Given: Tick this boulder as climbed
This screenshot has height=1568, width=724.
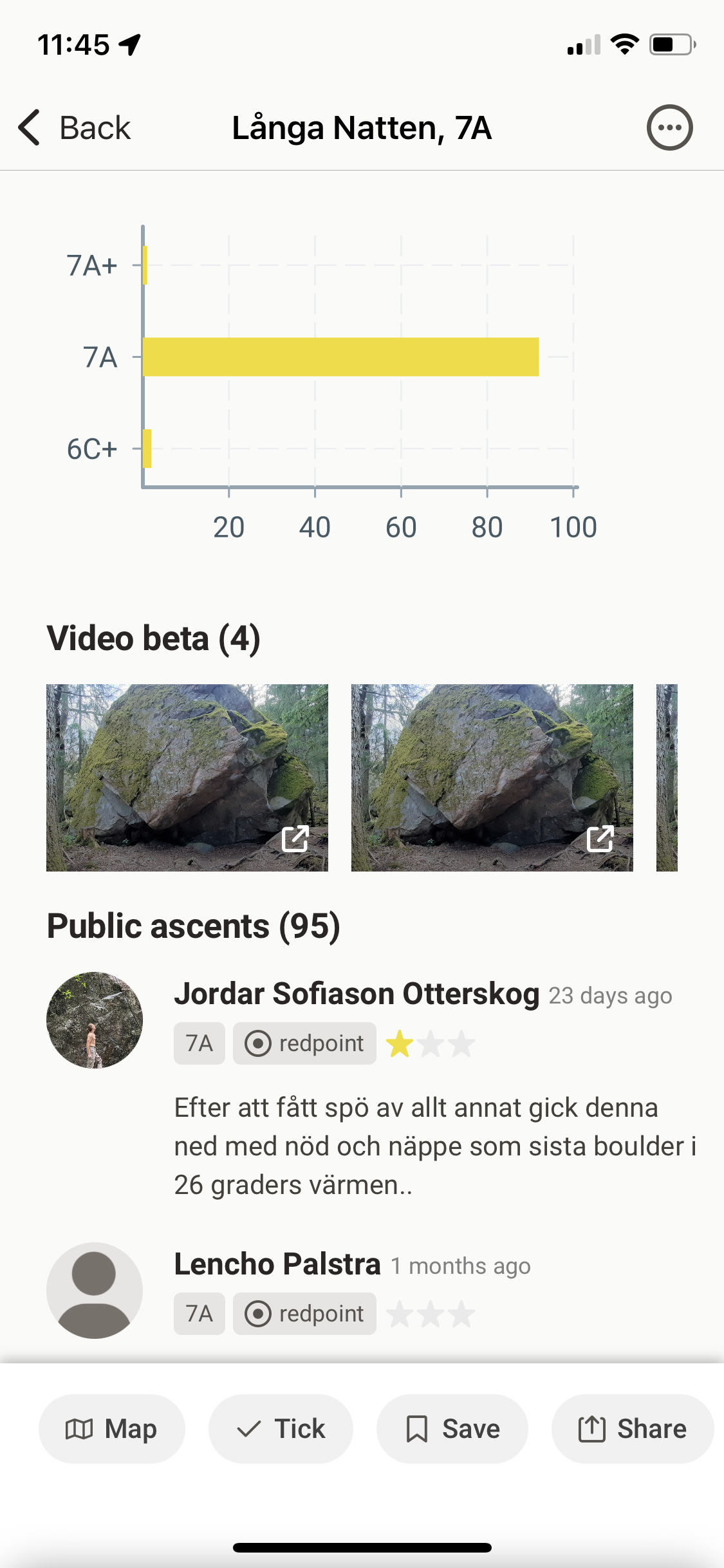Looking at the screenshot, I should point(281,1429).
